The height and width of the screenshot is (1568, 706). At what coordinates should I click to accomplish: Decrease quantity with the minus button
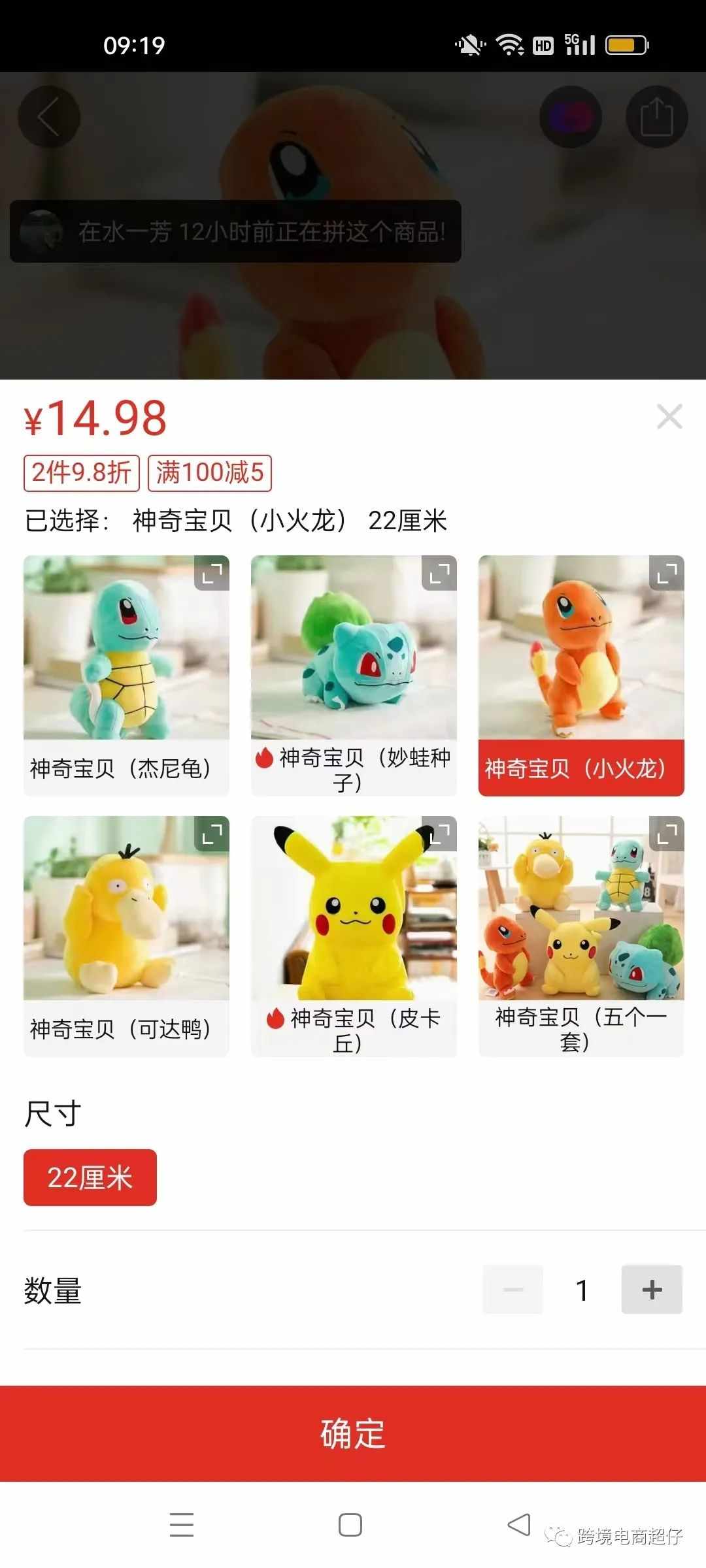point(513,1289)
